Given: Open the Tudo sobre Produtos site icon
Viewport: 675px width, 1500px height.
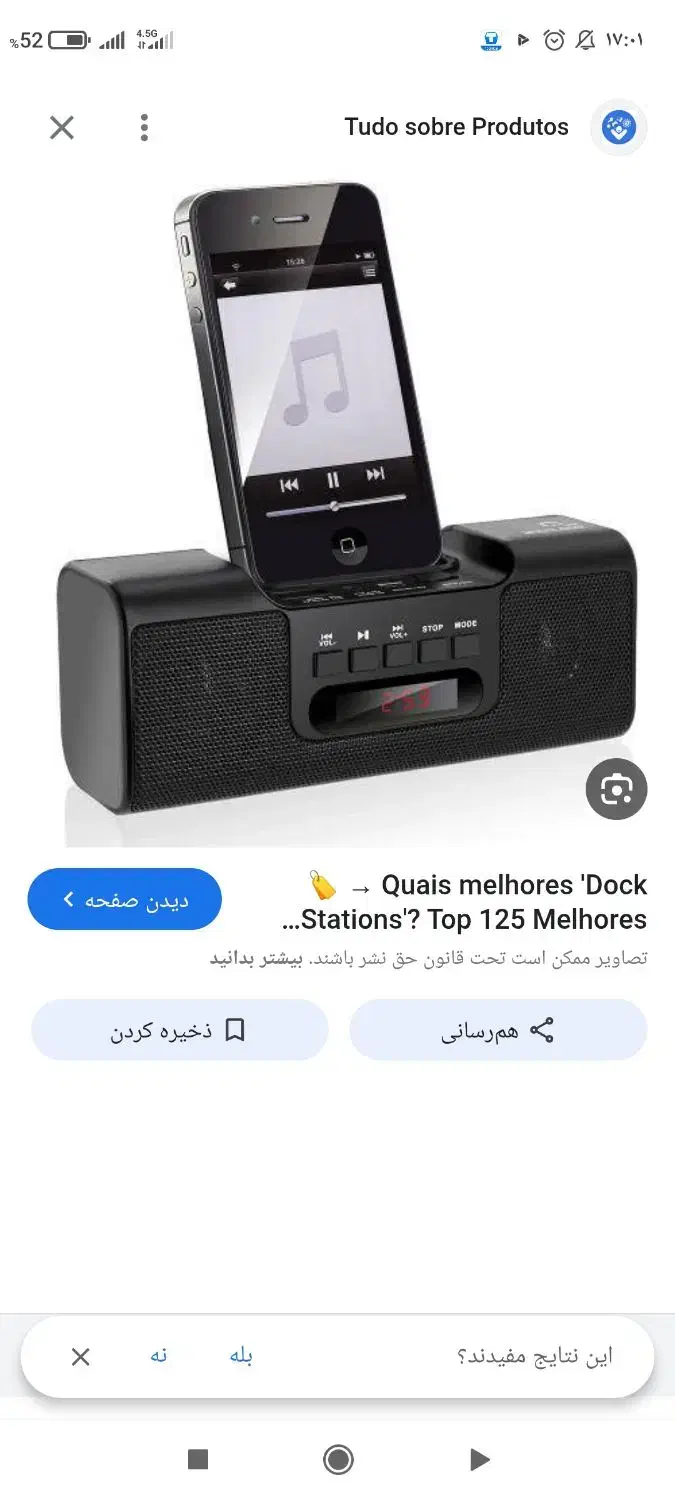Looking at the screenshot, I should 618,127.
